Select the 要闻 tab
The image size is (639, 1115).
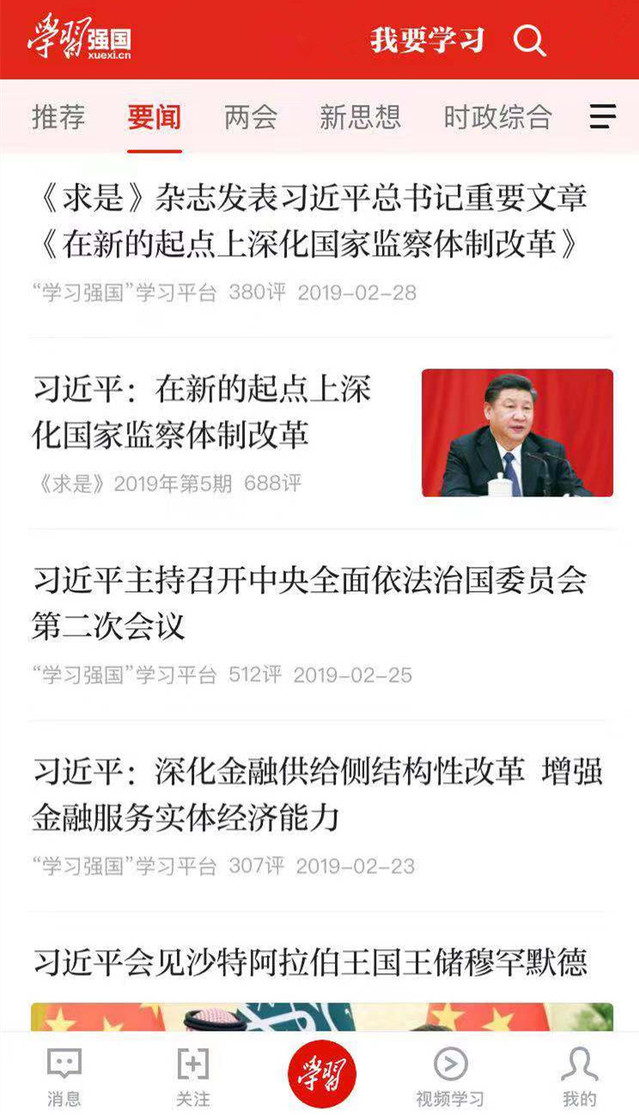(x=154, y=117)
